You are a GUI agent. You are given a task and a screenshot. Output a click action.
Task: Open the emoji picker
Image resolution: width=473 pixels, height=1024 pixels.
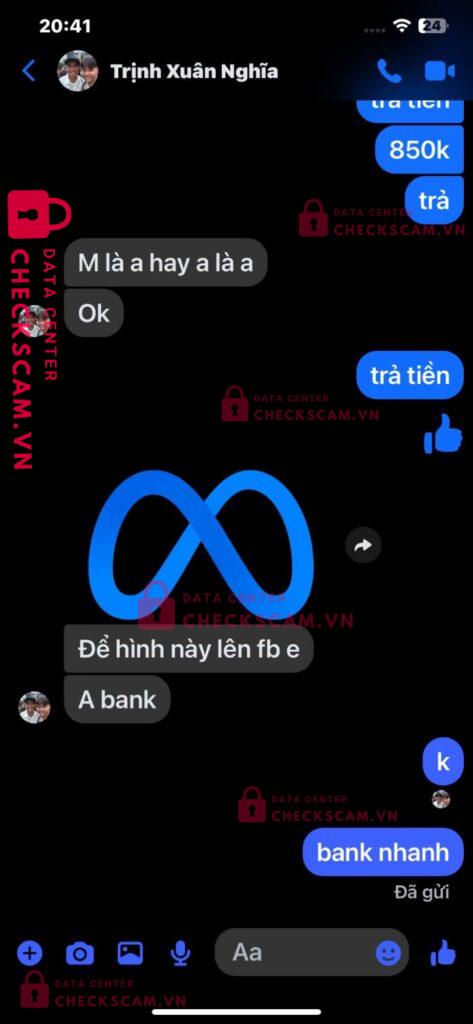389,953
